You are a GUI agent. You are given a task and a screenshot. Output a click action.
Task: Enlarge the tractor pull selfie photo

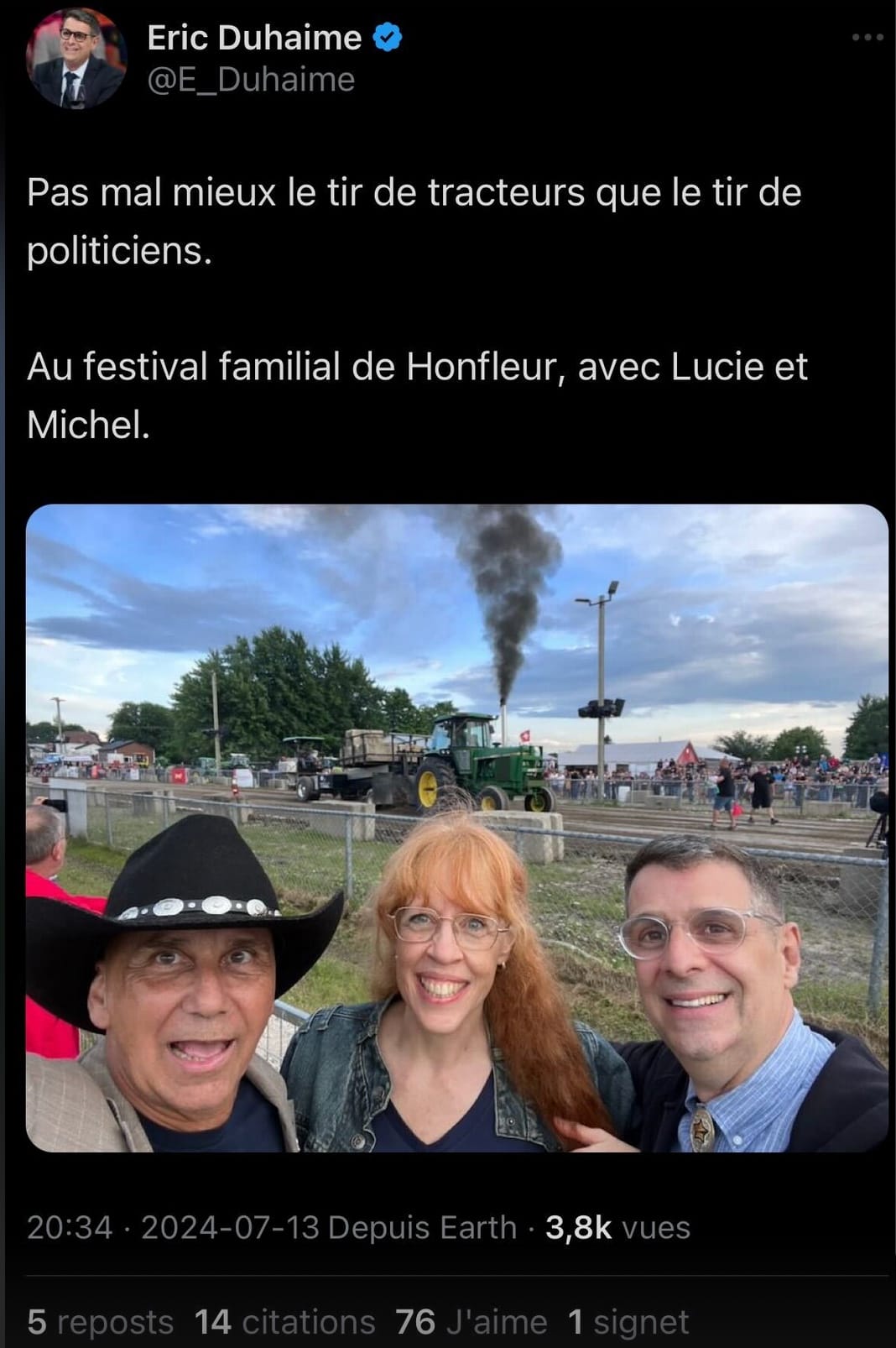pos(457,828)
